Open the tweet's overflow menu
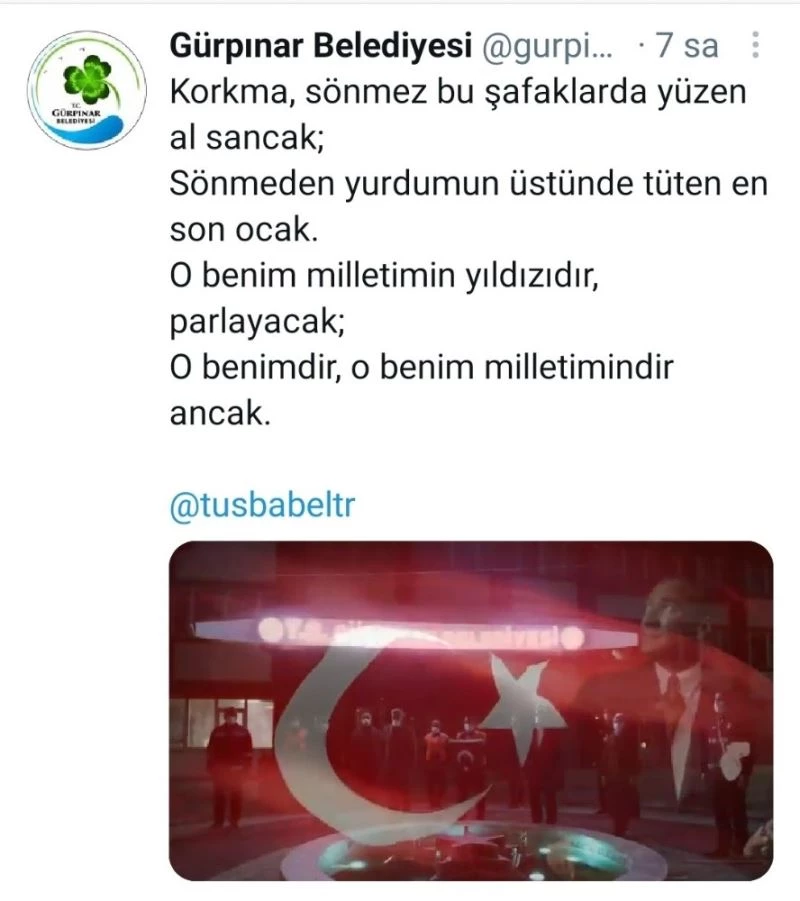The width and height of the screenshot is (800, 901). point(754,46)
